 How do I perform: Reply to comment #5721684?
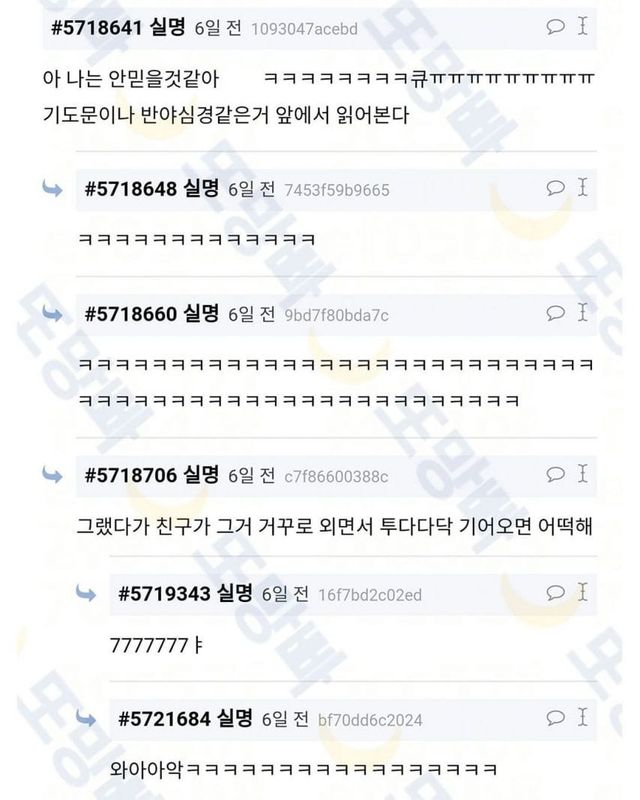click(556, 717)
